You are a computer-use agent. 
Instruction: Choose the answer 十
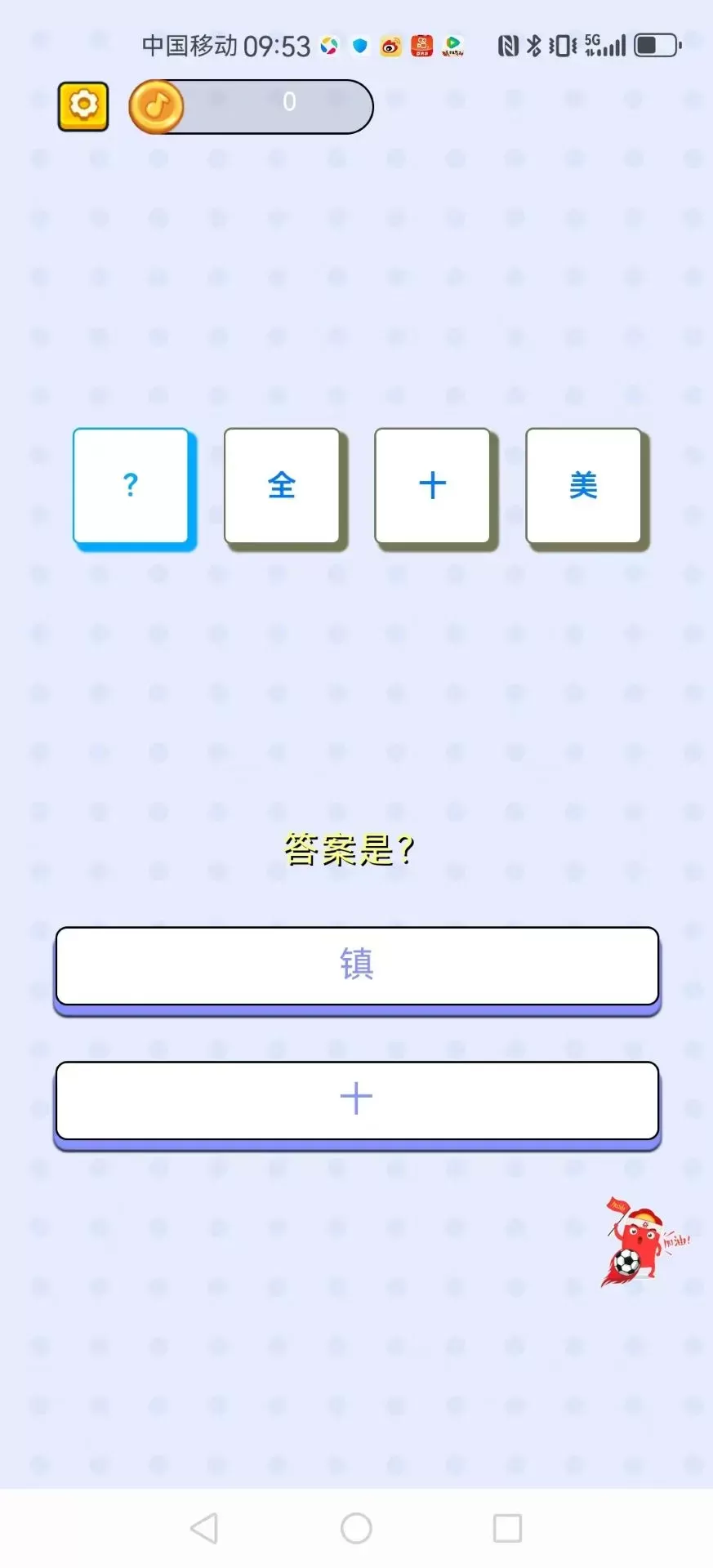(357, 1101)
